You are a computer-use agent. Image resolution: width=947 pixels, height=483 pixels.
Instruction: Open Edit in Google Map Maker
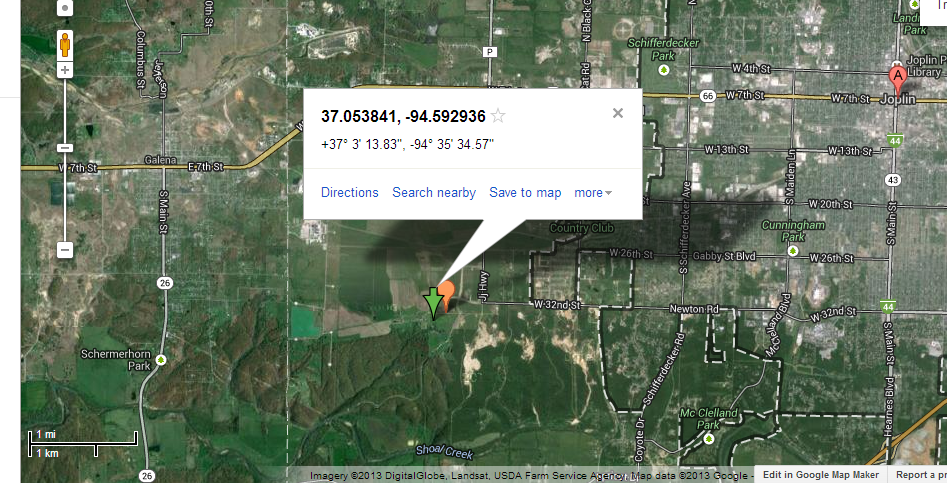tap(820, 474)
